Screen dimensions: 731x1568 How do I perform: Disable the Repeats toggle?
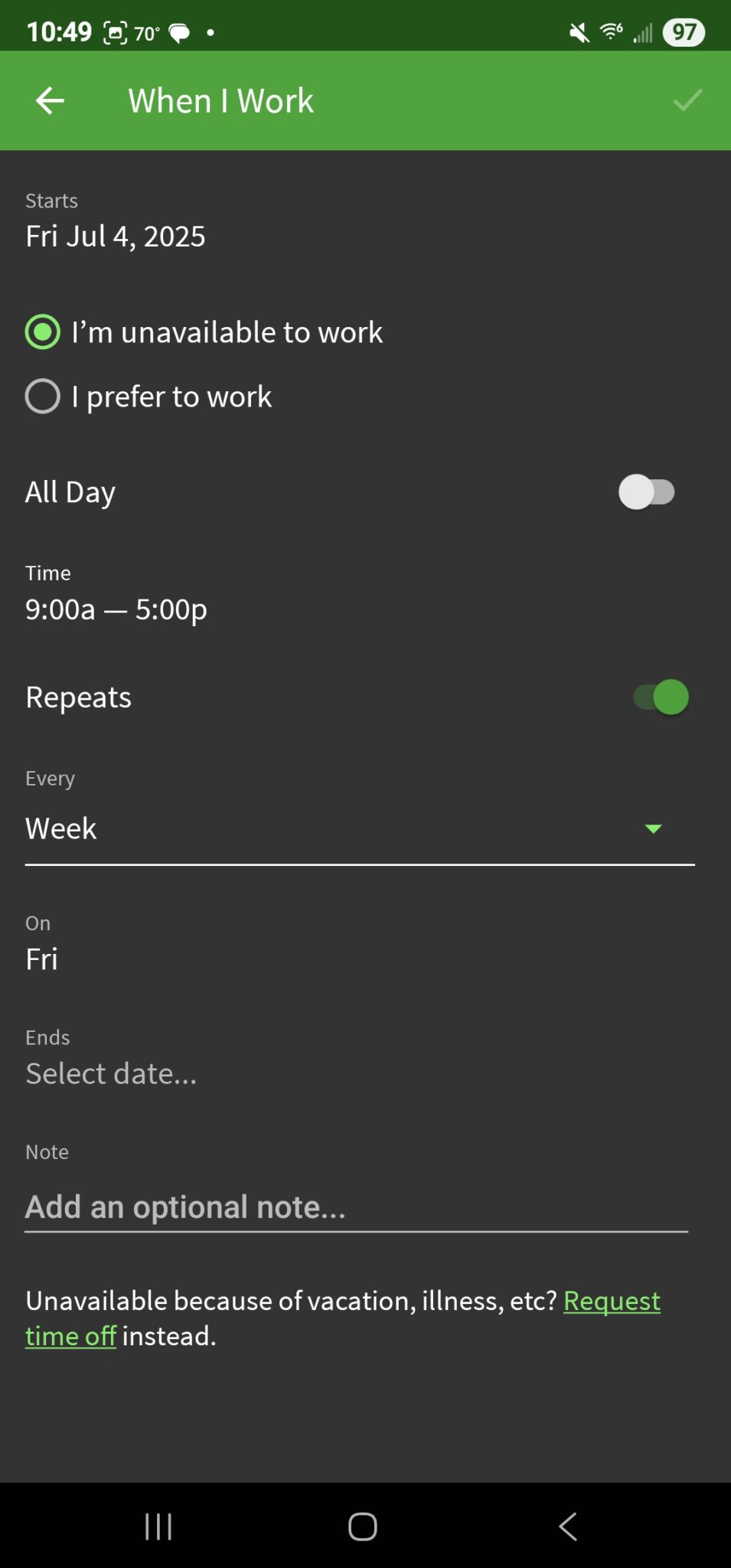coord(657,697)
